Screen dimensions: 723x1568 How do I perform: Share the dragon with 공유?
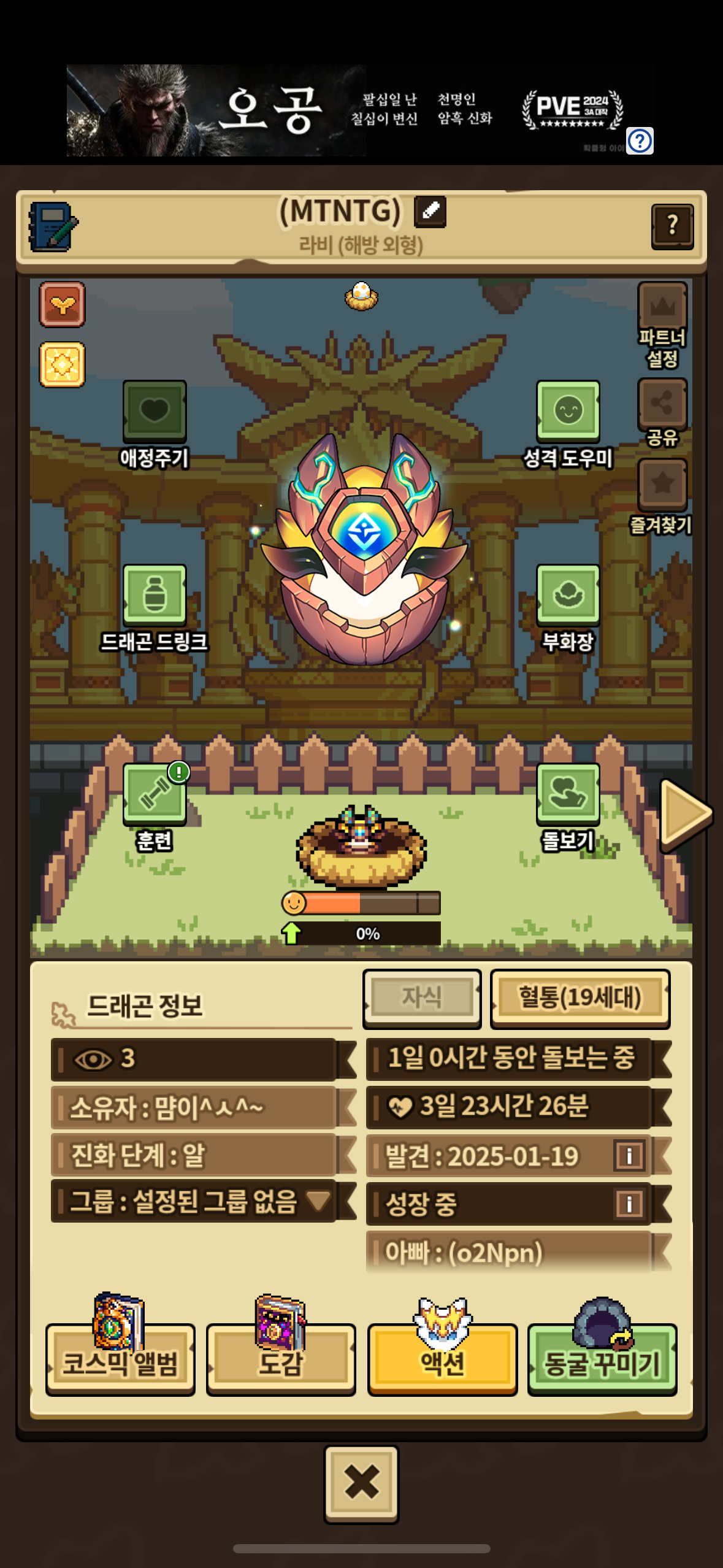click(662, 412)
